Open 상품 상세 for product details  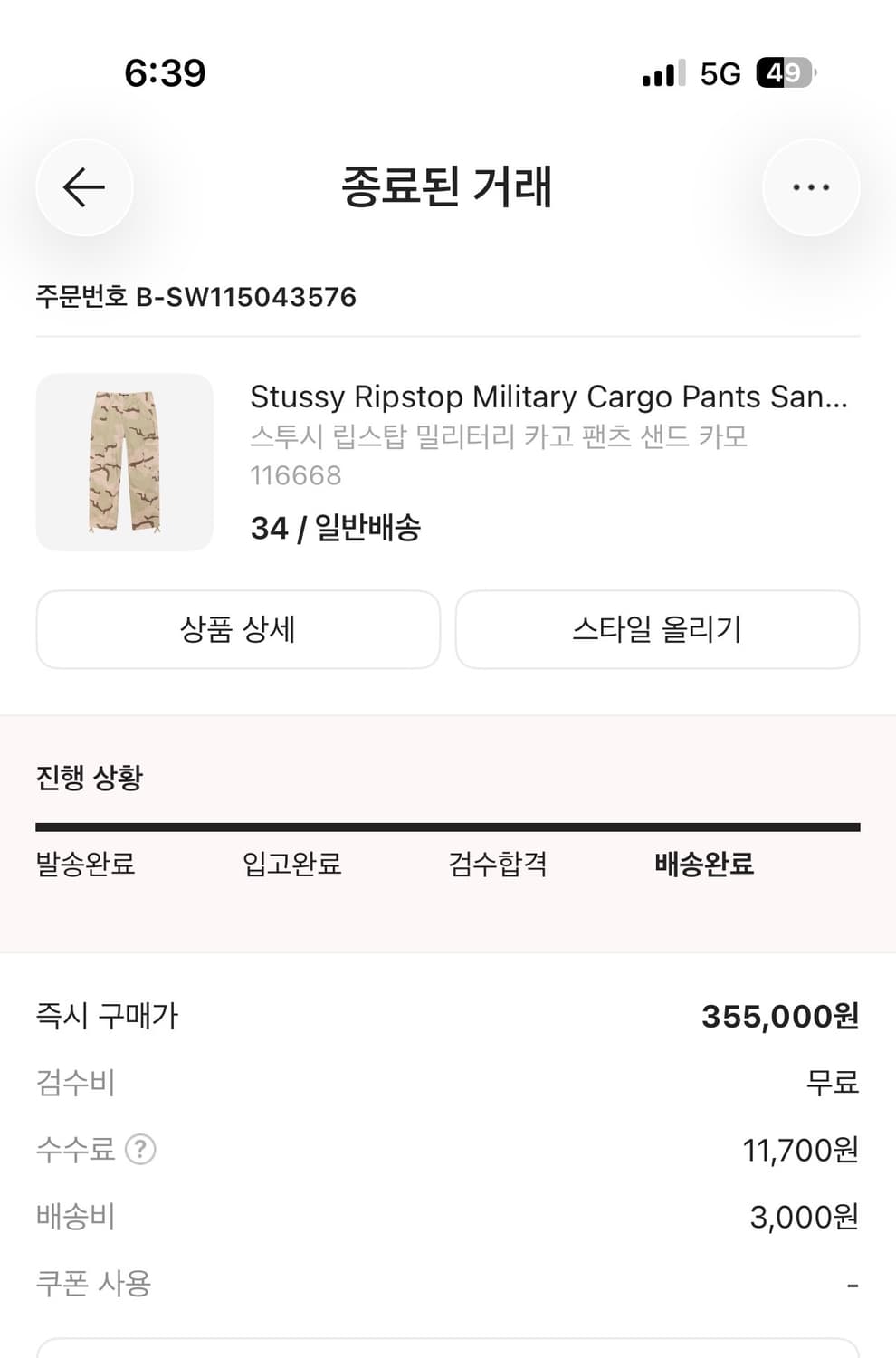tap(237, 629)
